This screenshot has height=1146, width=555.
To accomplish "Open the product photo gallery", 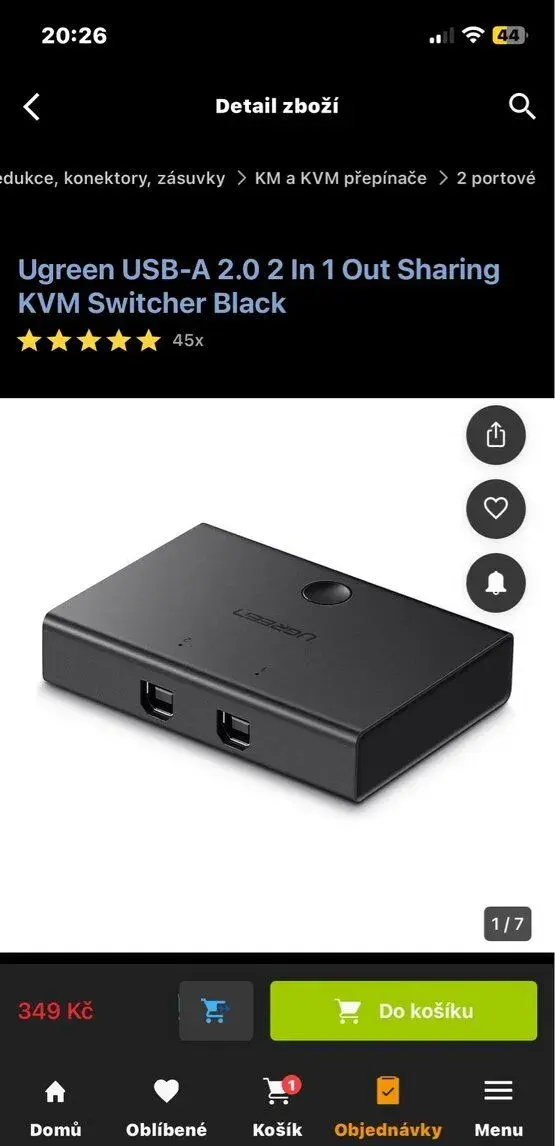I will click(x=276, y=661).
